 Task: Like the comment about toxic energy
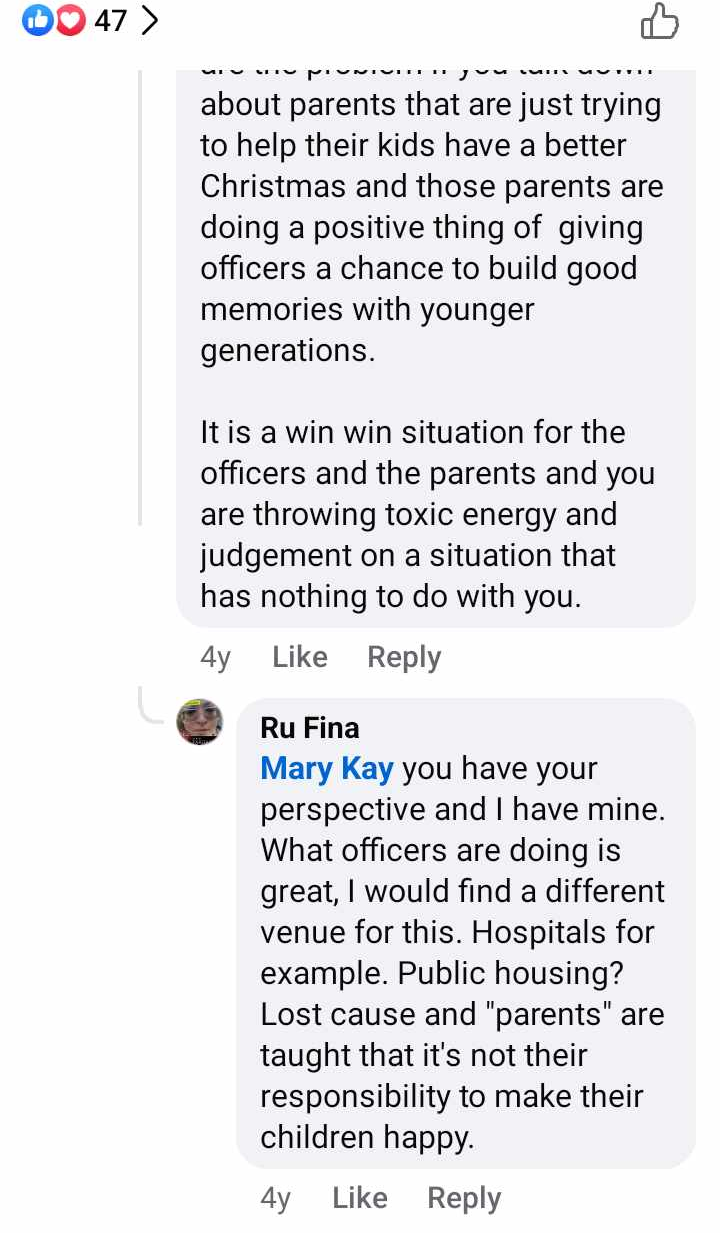point(300,657)
